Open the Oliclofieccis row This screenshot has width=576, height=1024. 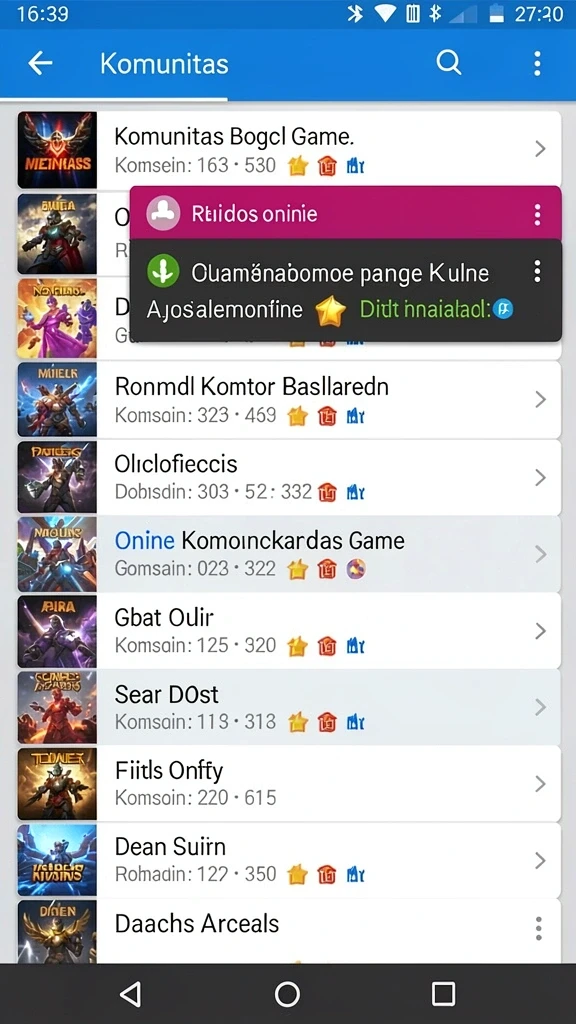(x=289, y=477)
